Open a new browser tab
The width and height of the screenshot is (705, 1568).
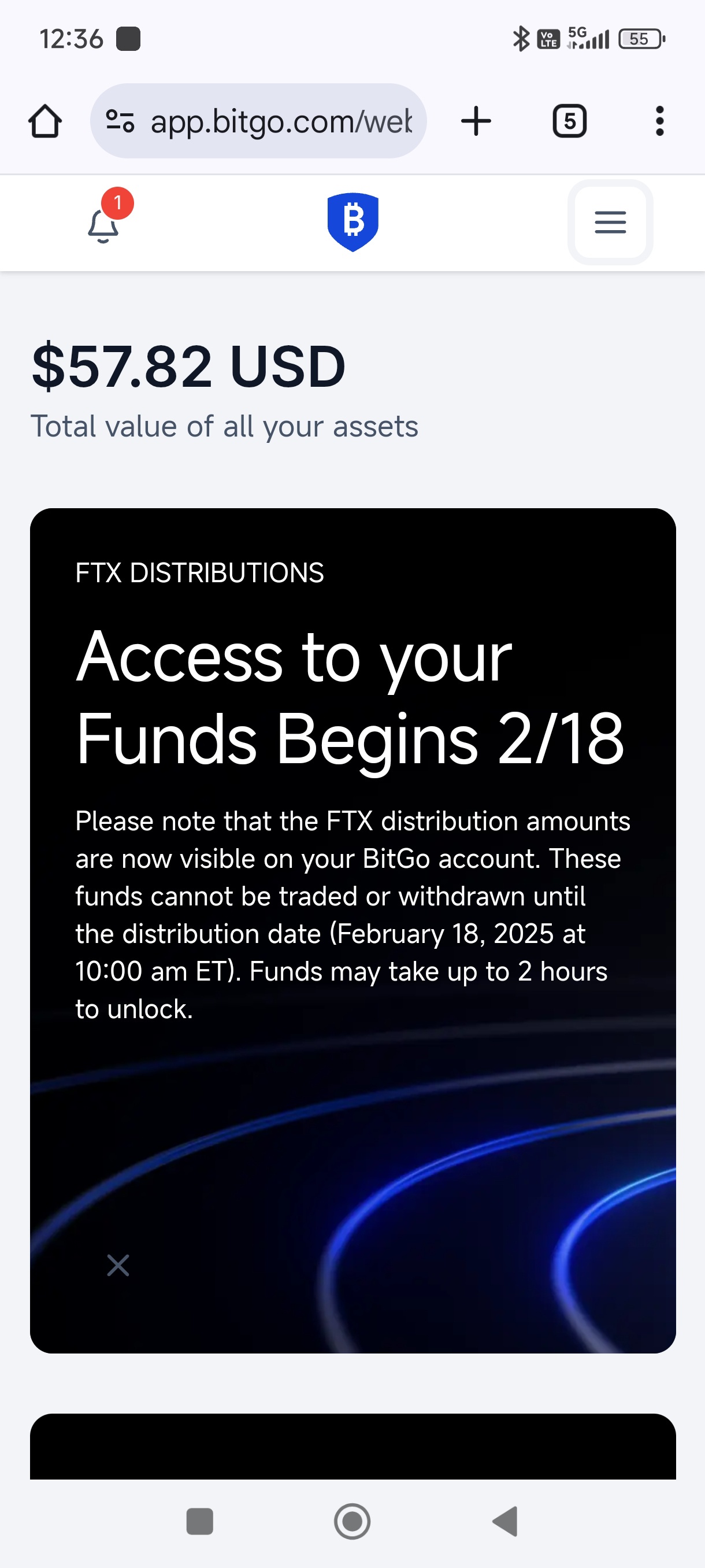pyautogui.click(x=476, y=121)
